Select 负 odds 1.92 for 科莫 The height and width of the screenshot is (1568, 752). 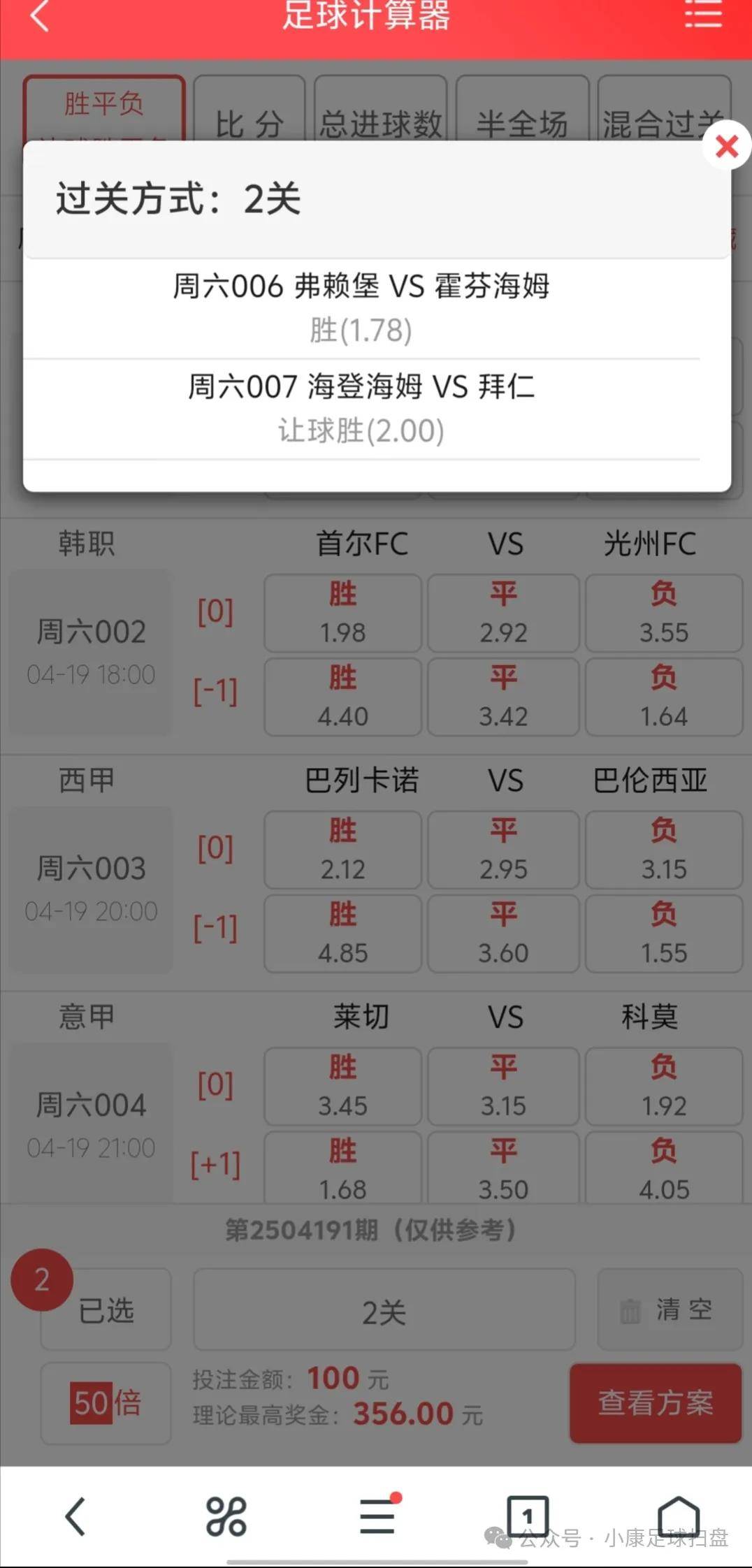click(x=663, y=1087)
